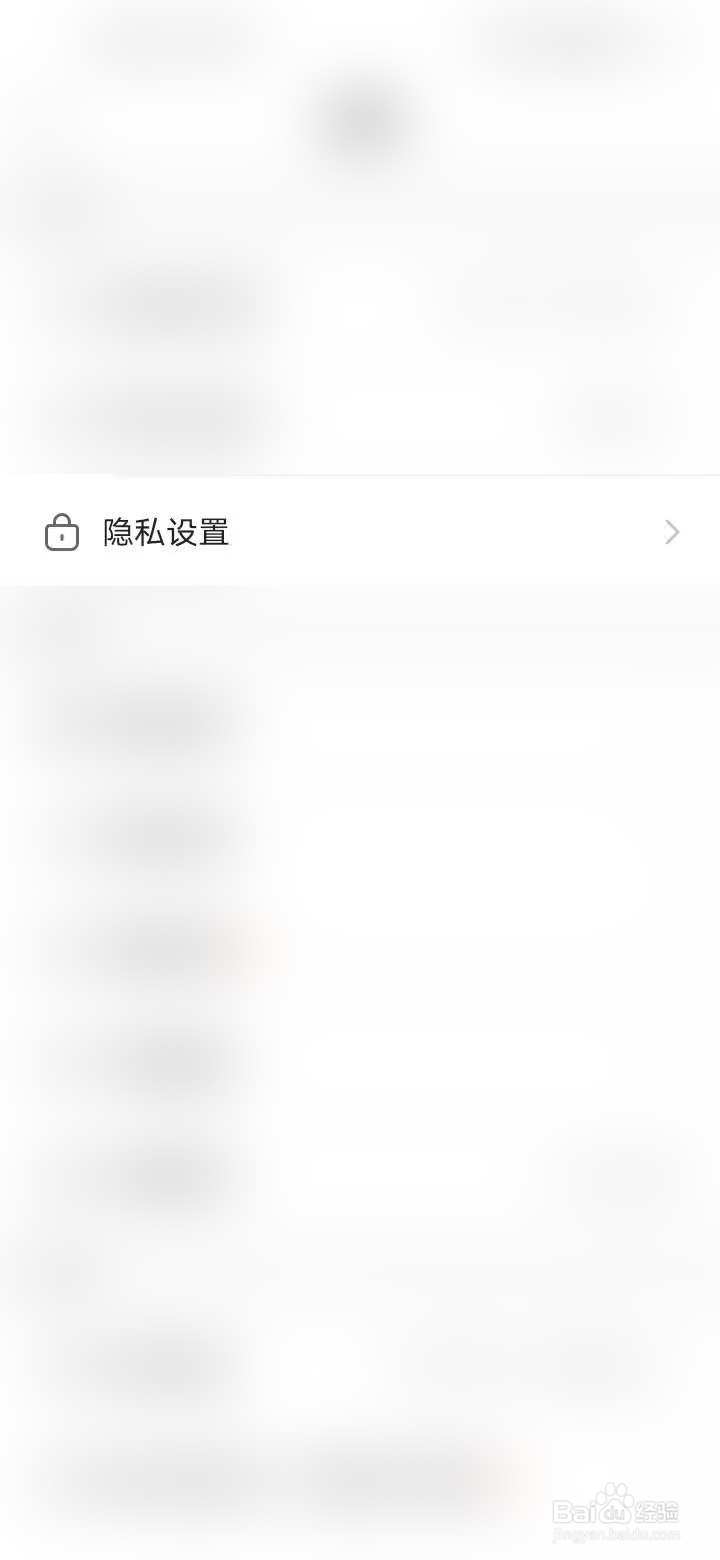Image resolution: width=720 pixels, height=1560 pixels.
Task: Select the 隐私设置 label text
Action: (x=166, y=532)
